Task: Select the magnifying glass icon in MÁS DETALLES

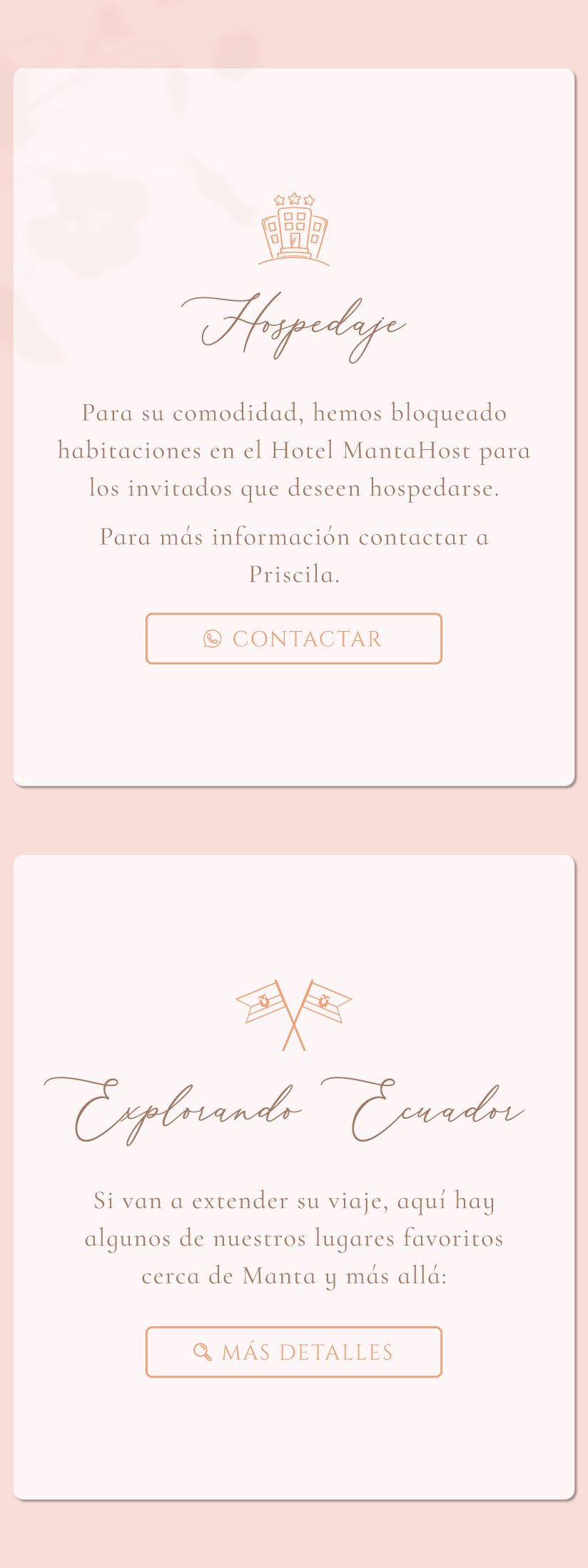Action: (202, 1351)
